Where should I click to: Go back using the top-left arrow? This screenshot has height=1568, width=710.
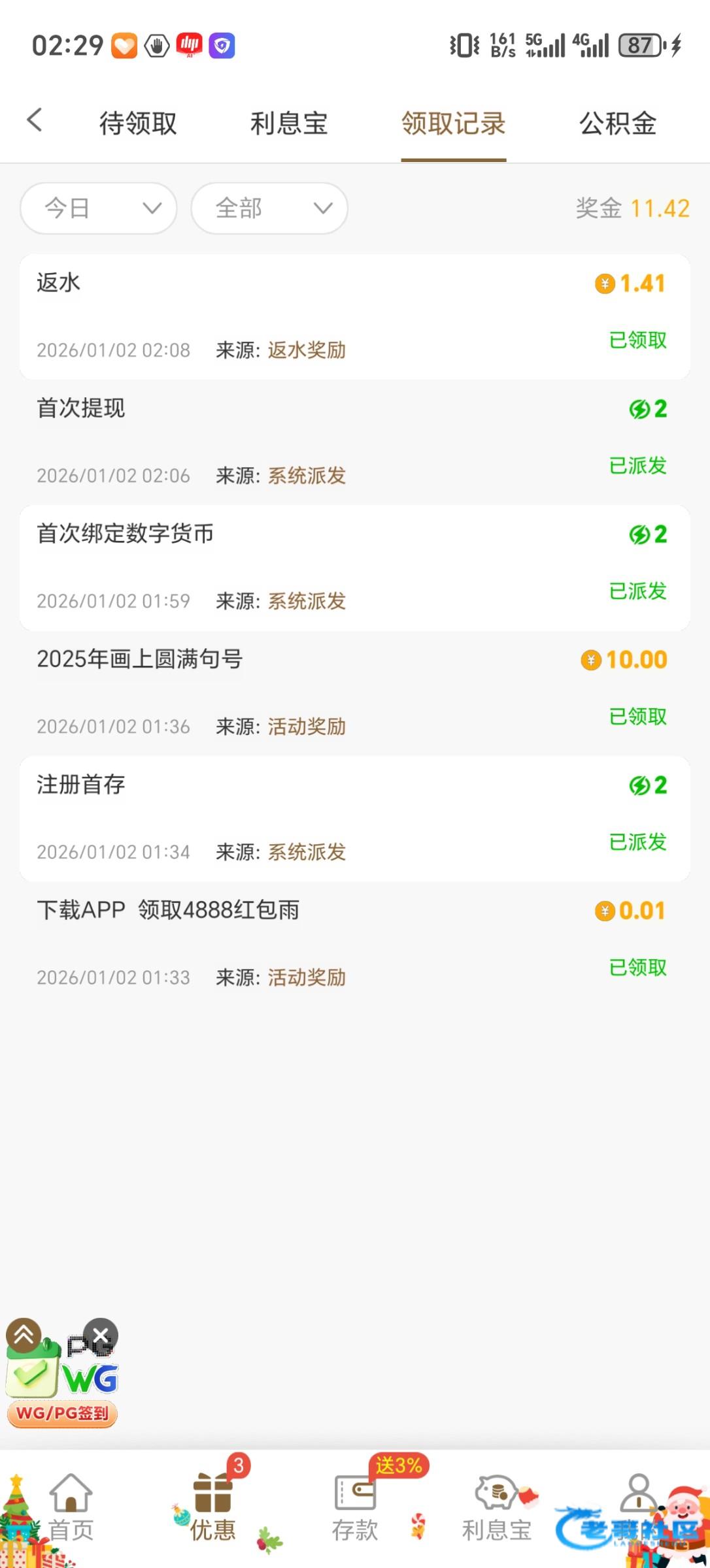click(35, 121)
